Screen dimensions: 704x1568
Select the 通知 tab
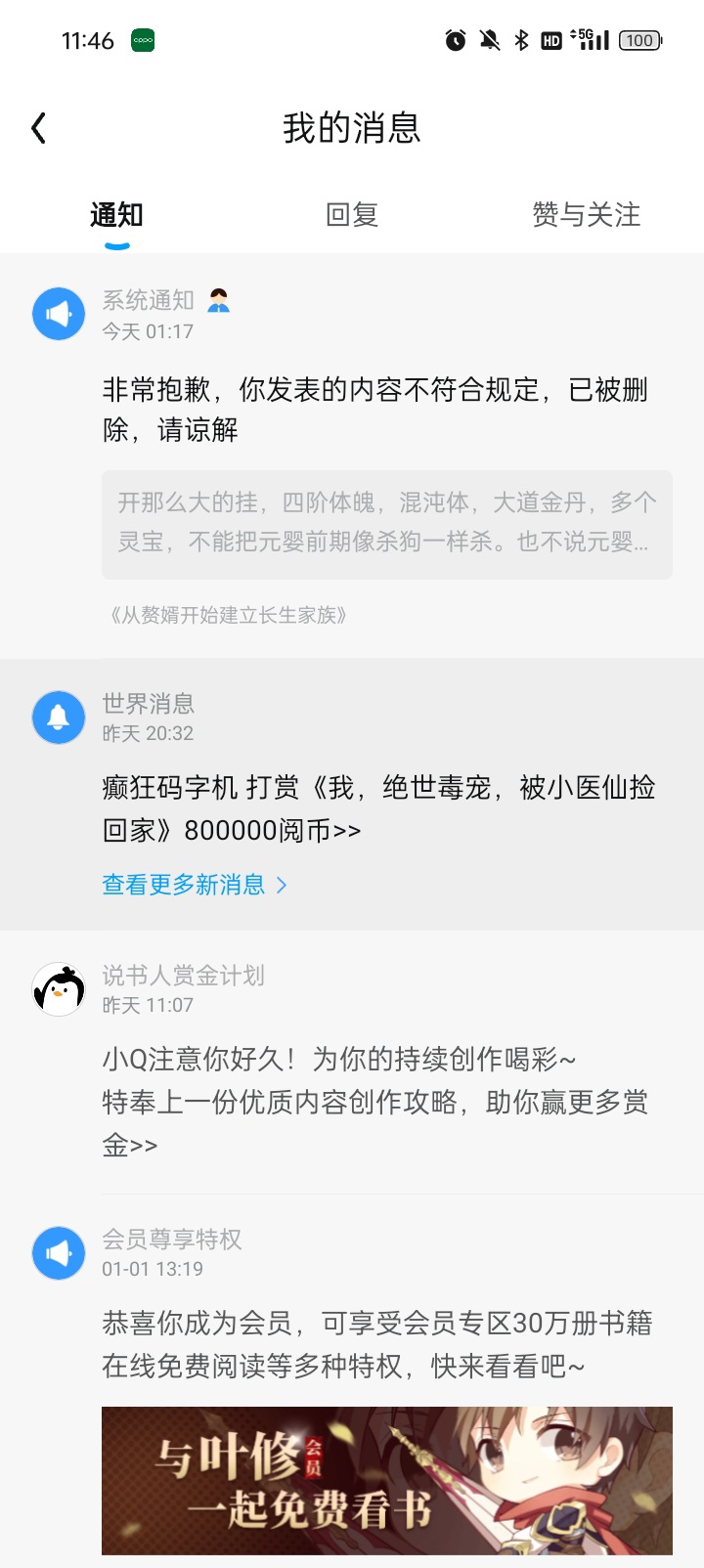[x=116, y=214]
